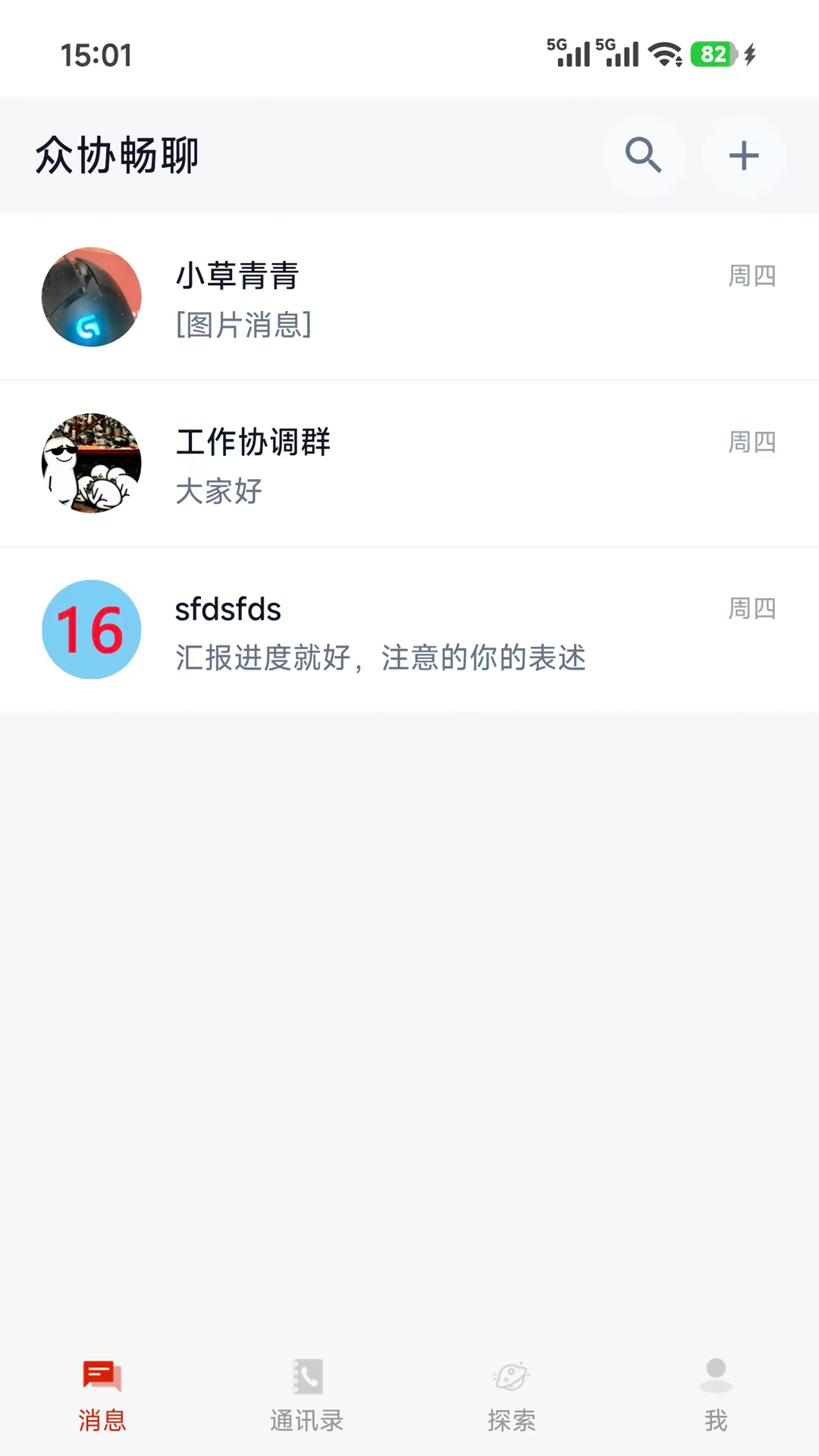Image resolution: width=819 pixels, height=1456 pixels.
Task: Tap the blue 16 avatar of sfdsfds
Action: click(91, 629)
